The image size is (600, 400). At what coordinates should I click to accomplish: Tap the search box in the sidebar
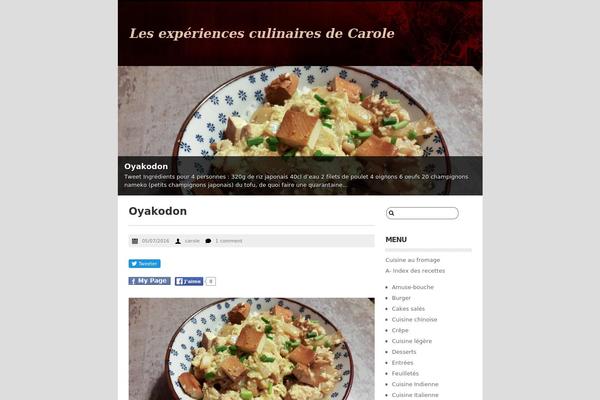pyautogui.click(x=426, y=213)
